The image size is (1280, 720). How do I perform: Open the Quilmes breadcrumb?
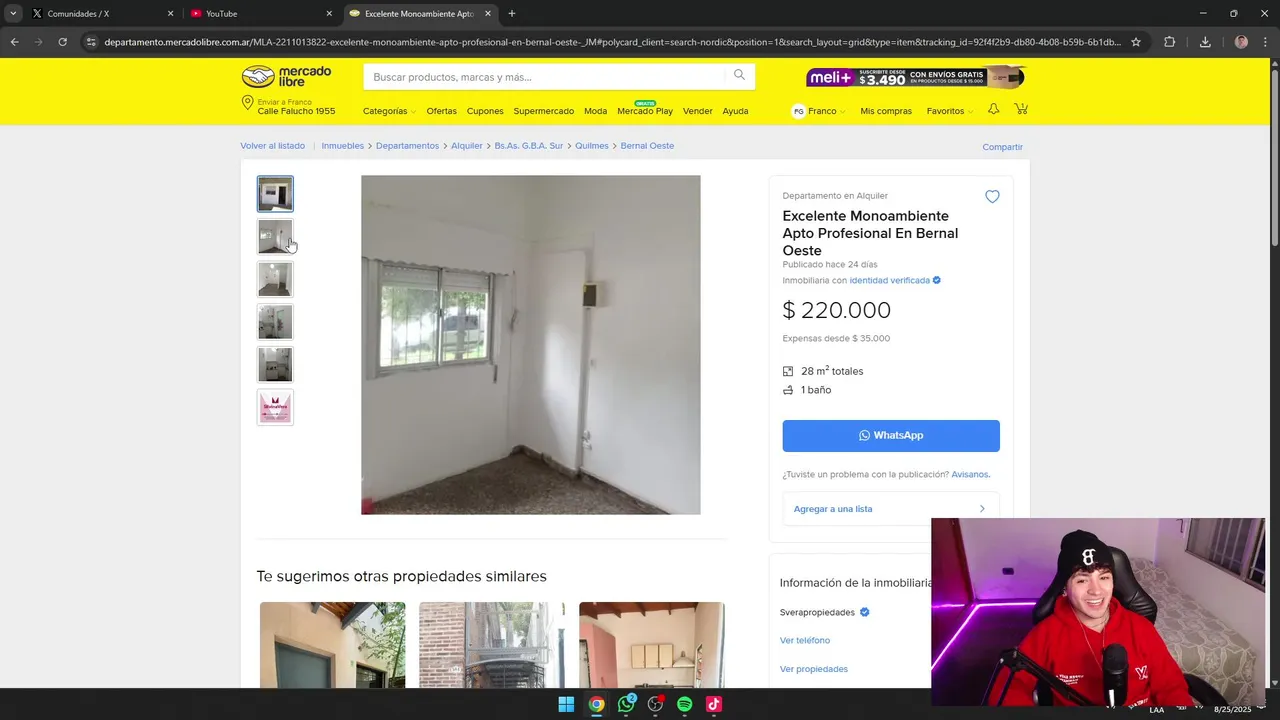(591, 146)
